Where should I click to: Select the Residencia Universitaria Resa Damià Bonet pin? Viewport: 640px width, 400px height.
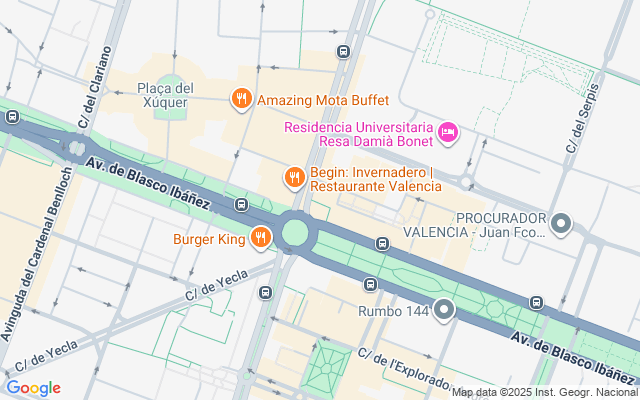(x=447, y=132)
